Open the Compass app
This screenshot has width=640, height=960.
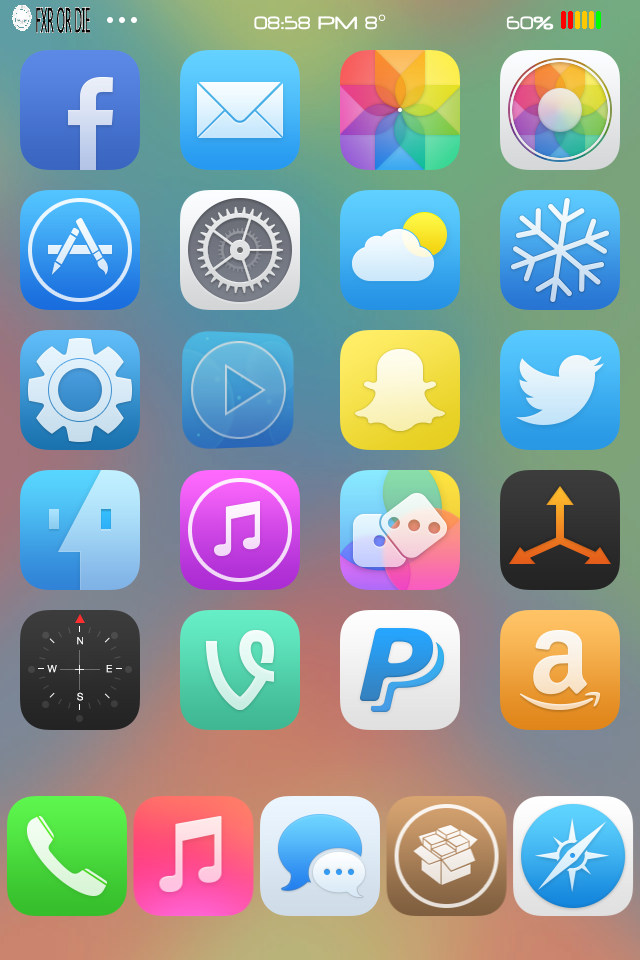tap(80, 670)
